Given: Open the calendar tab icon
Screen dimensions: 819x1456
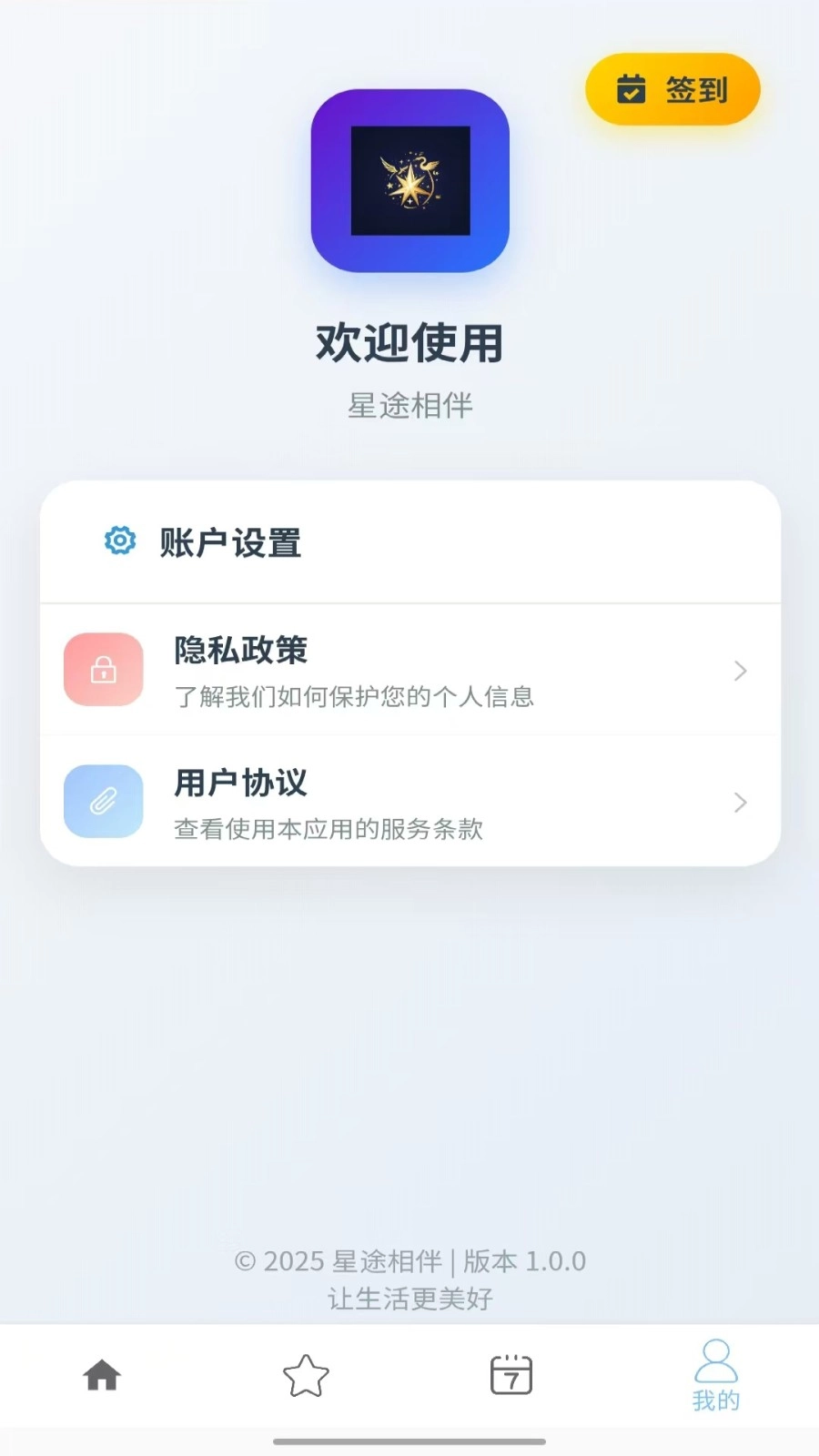Looking at the screenshot, I should coord(511,1376).
